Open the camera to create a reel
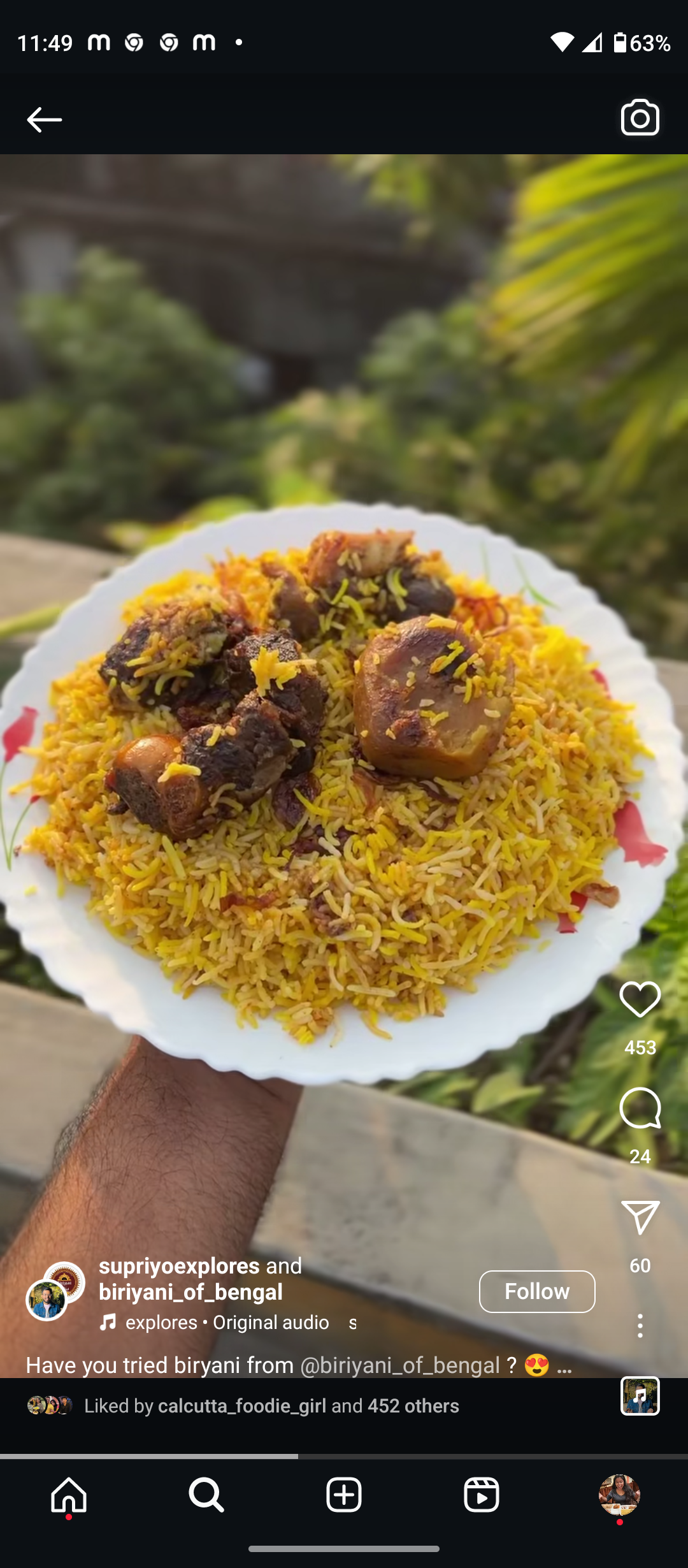Screen dimensions: 688x1568 [640, 118]
